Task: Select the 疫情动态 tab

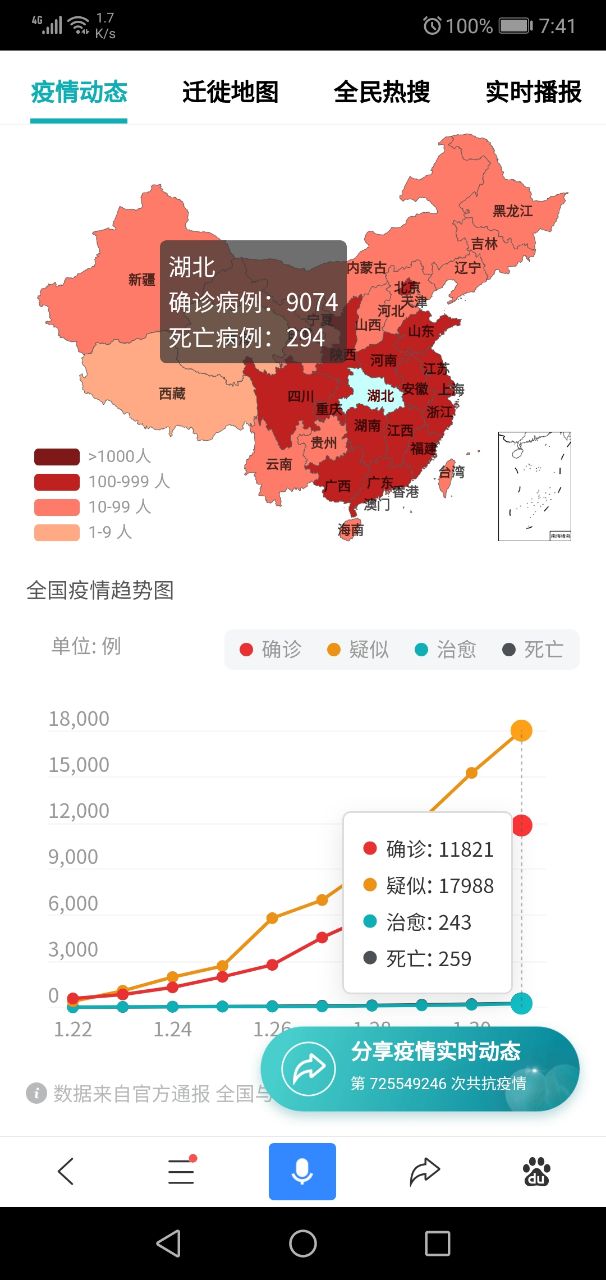Action: 79,93
